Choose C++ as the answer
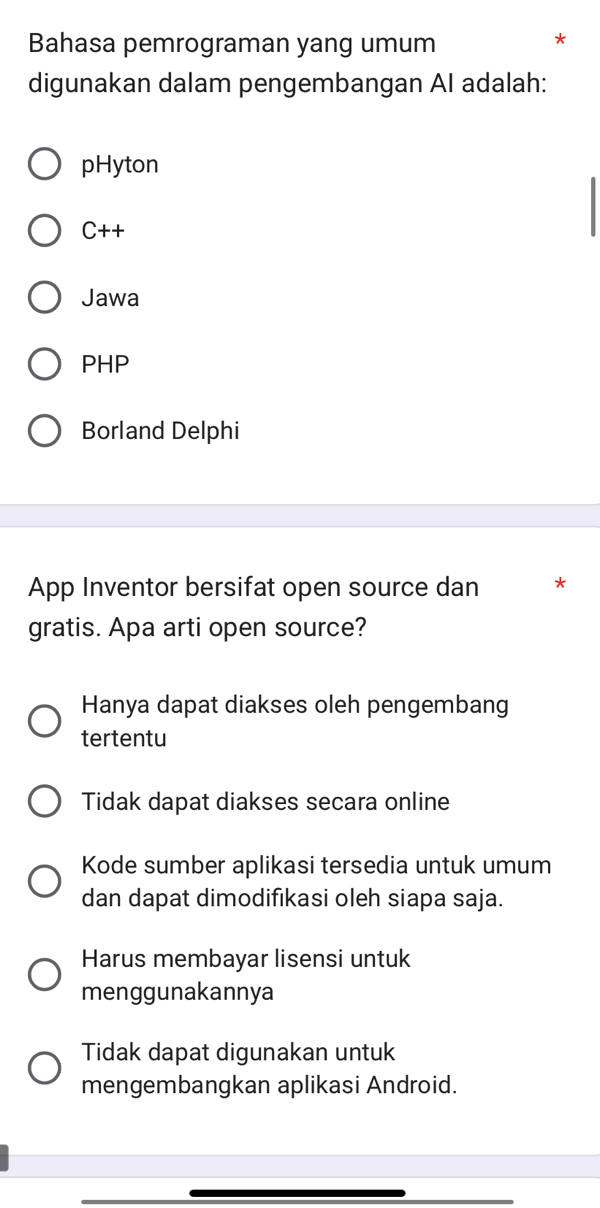 (x=44, y=232)
